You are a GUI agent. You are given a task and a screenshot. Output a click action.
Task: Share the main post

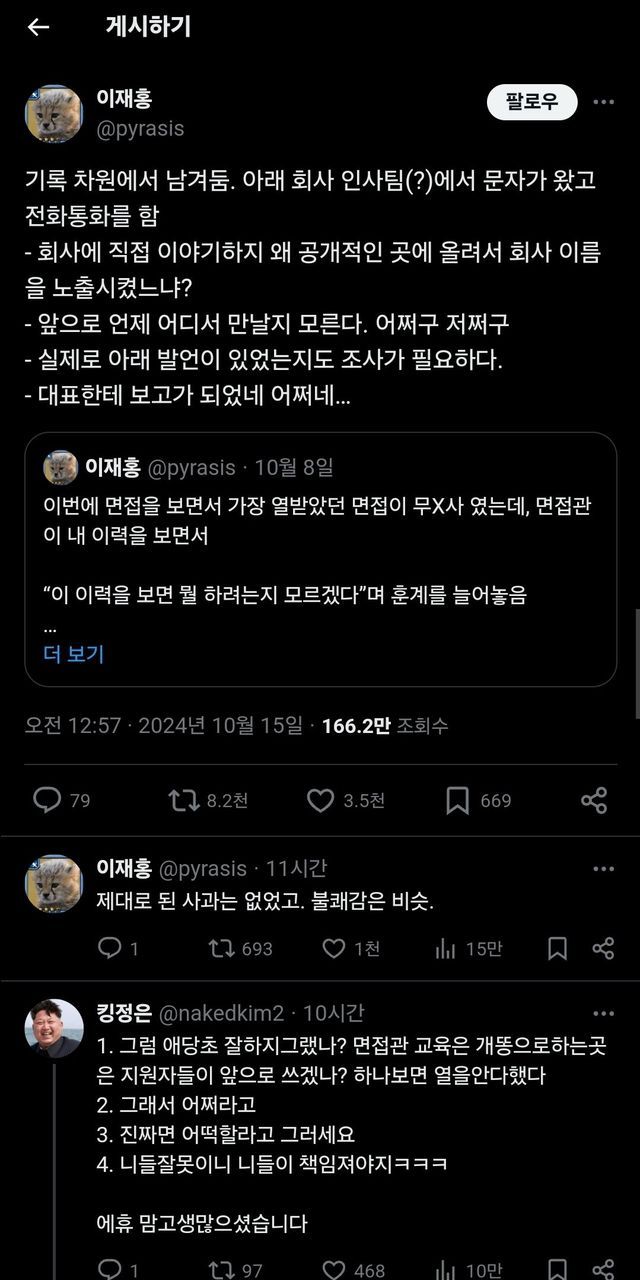pyautogui.click(x=594, y=800)
